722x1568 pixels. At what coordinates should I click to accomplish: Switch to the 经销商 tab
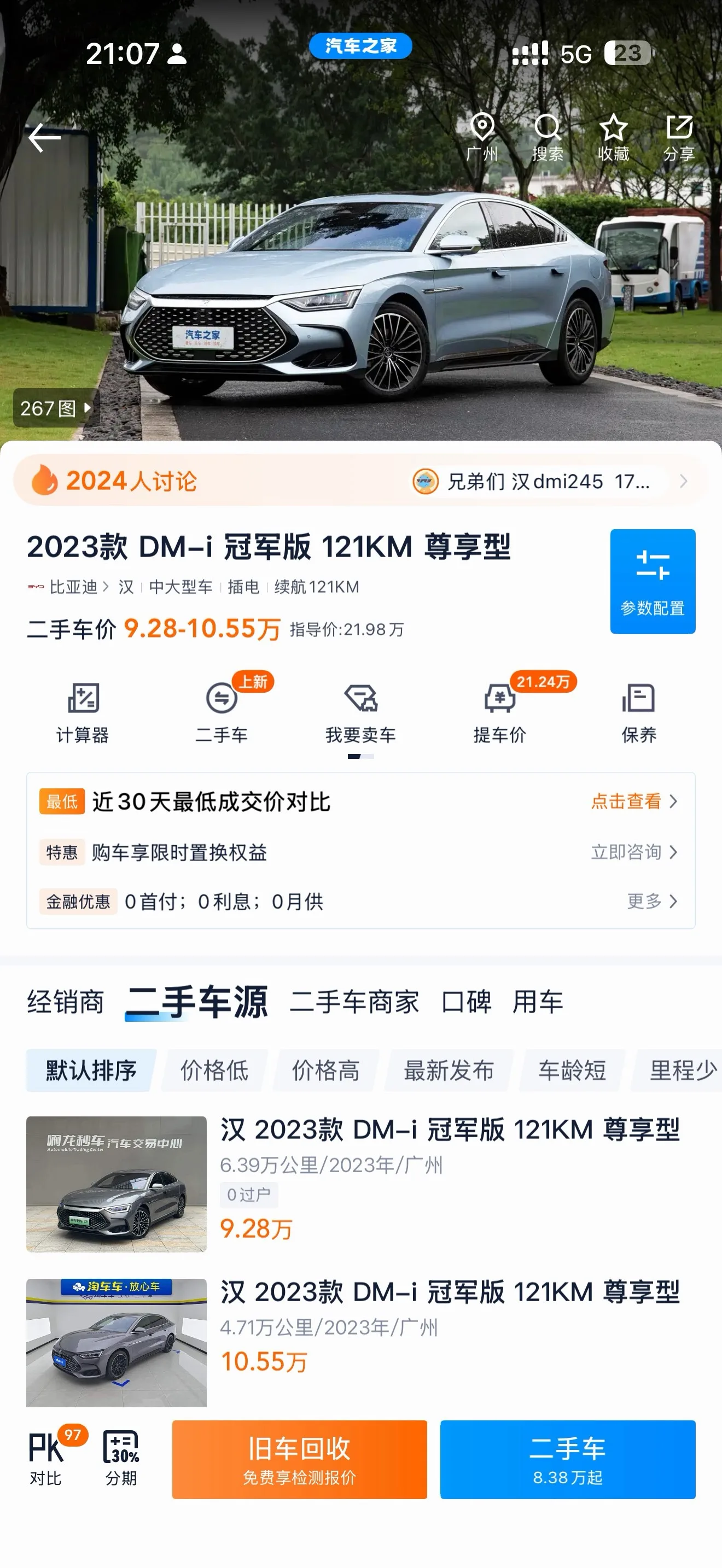tap(66, 1002)
